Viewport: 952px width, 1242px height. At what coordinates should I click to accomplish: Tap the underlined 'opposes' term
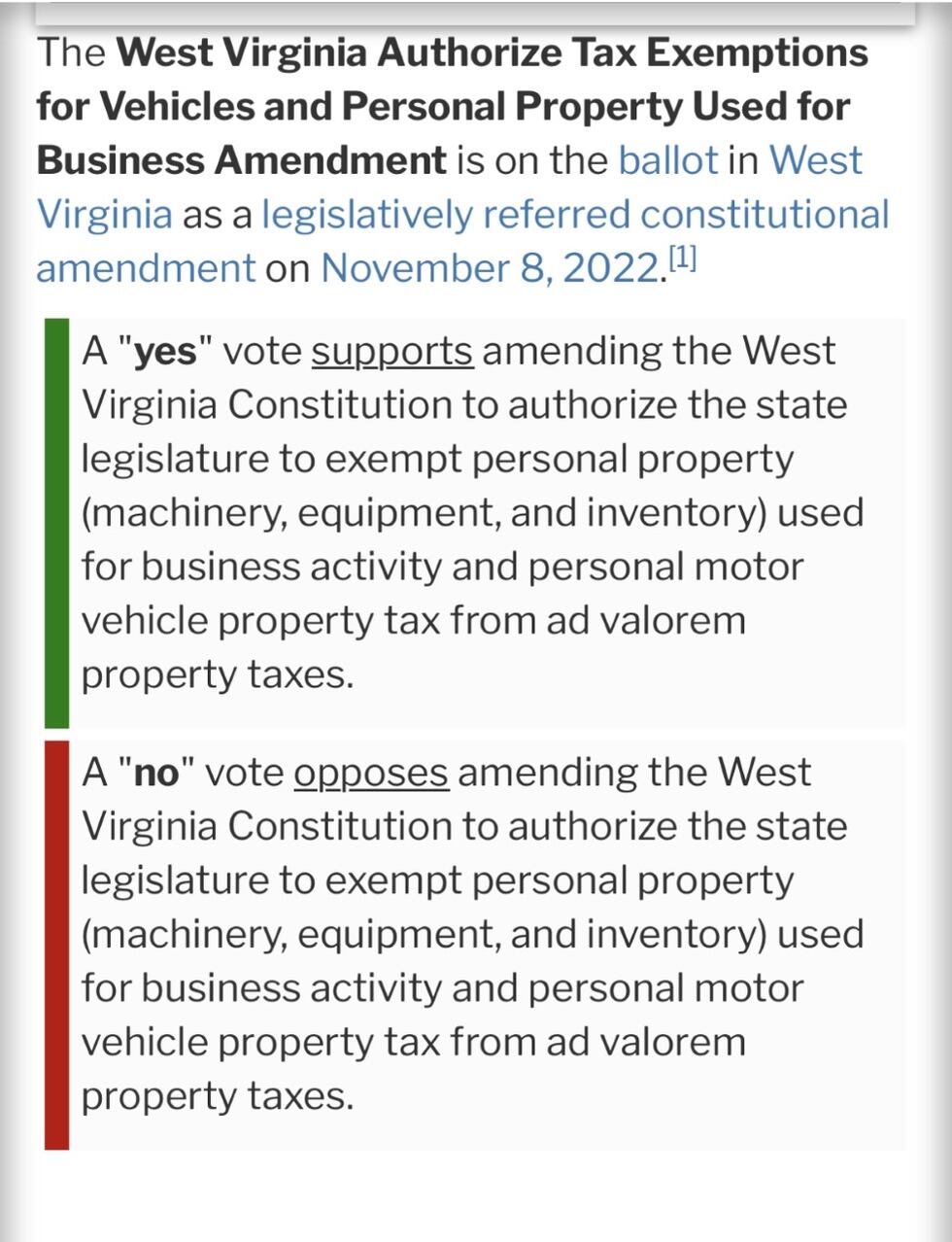(371, 773)
